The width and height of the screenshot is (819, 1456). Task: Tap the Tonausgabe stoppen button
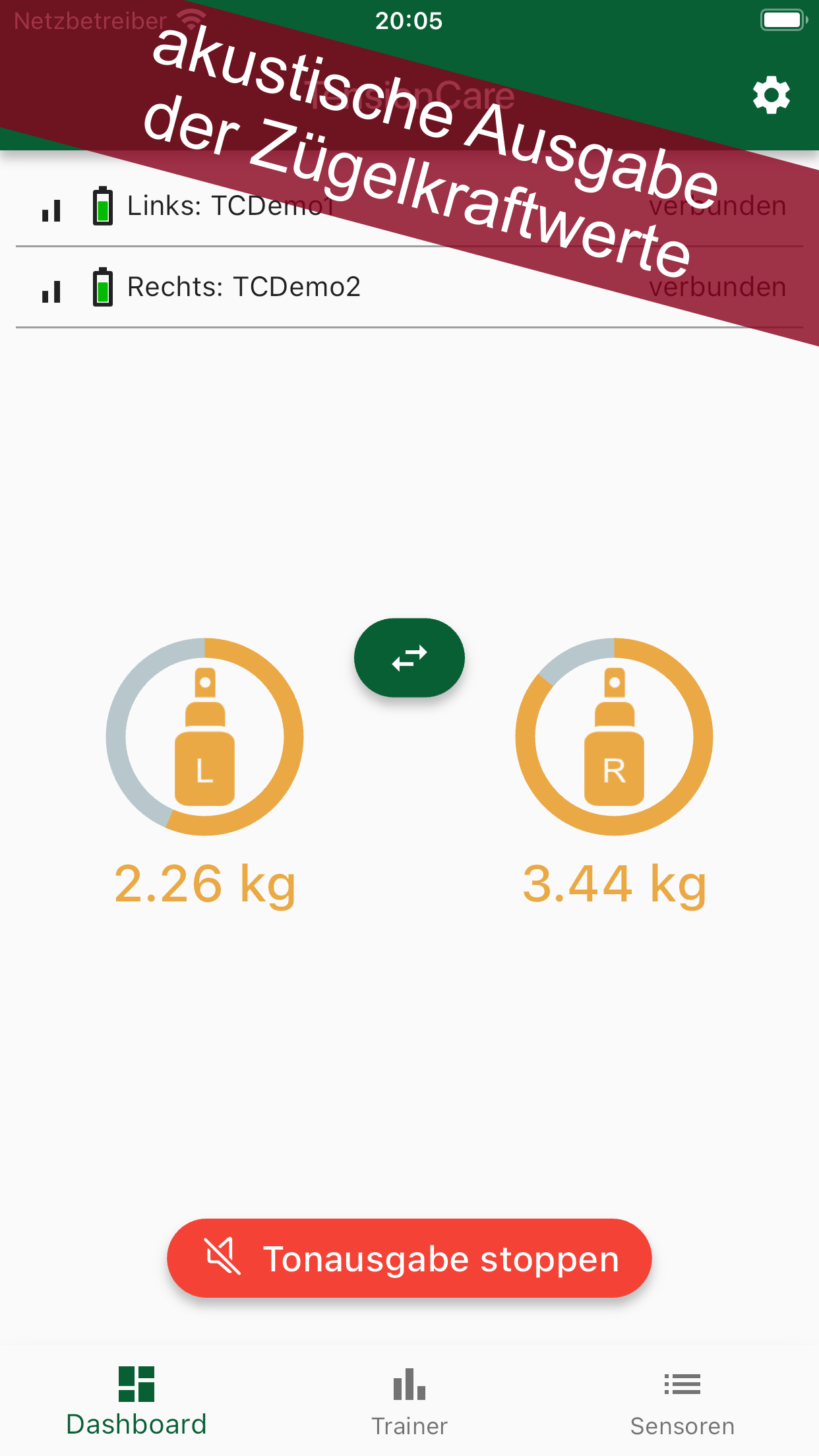409,1258
